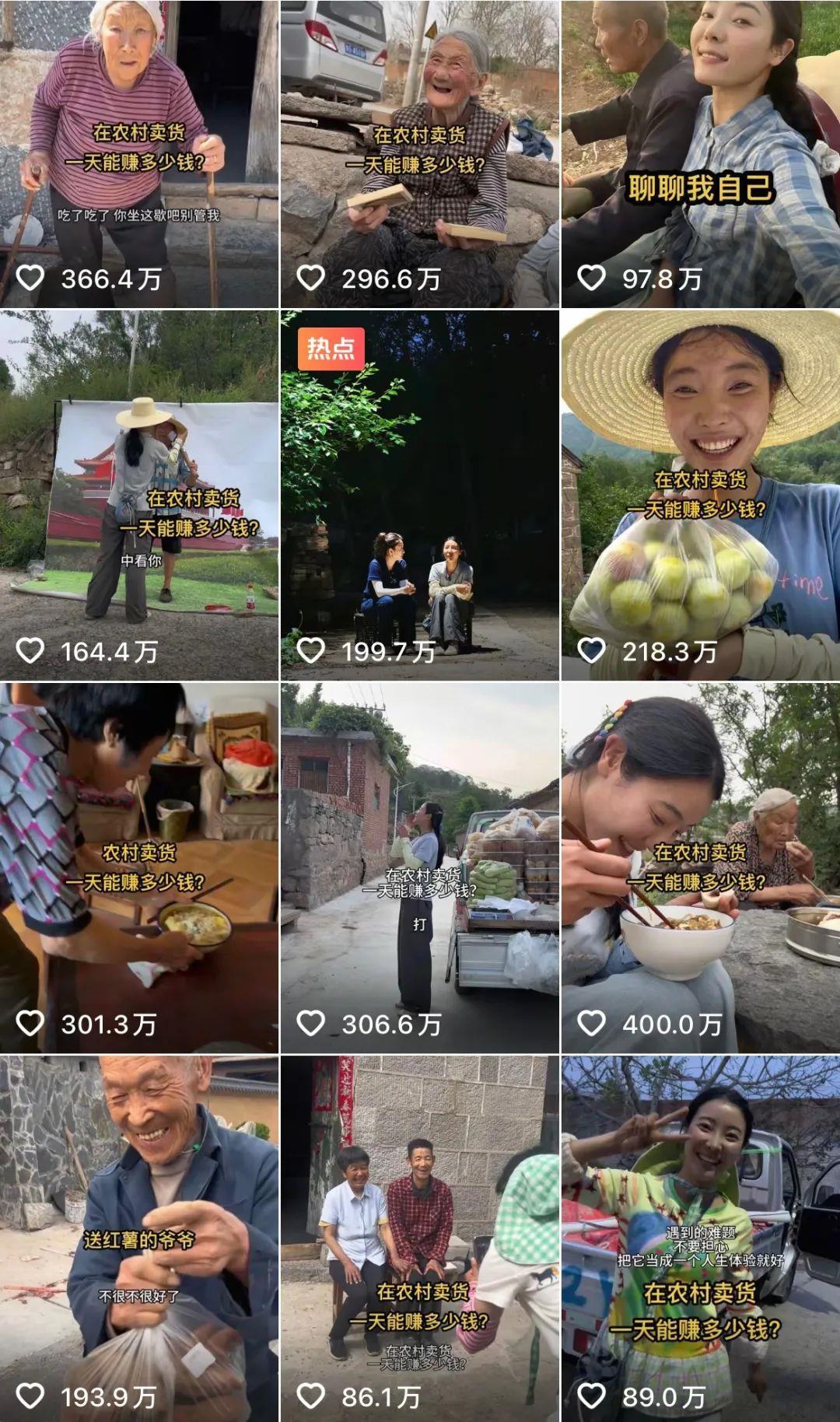The height and width of the screenshot is (1422, 840).
Task: Open the video with 306.6万 likes
Action: tap(420, 867)
